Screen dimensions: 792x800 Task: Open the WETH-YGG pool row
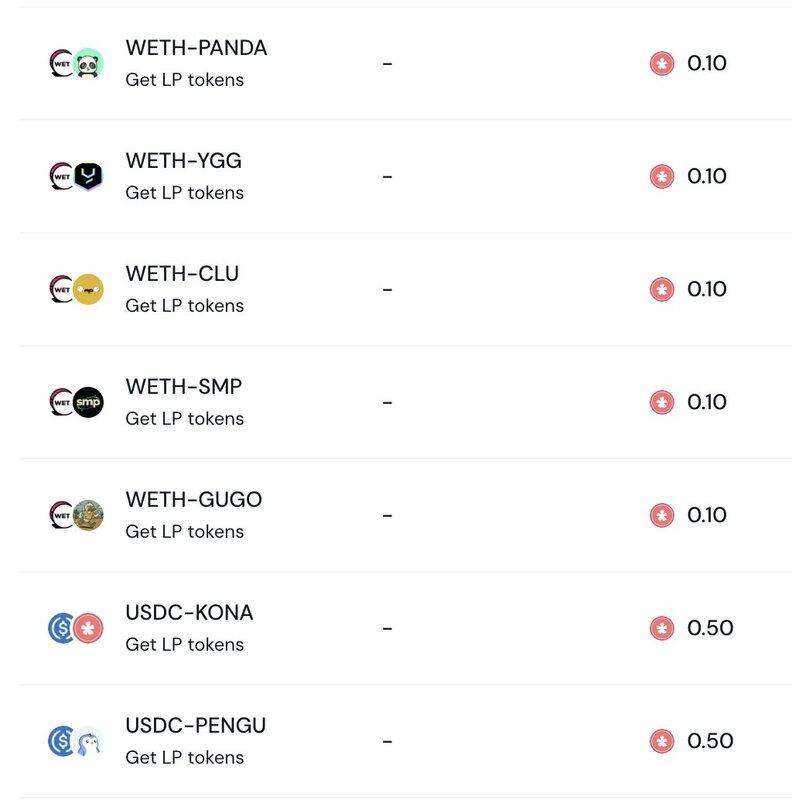[x=183, y=161]
